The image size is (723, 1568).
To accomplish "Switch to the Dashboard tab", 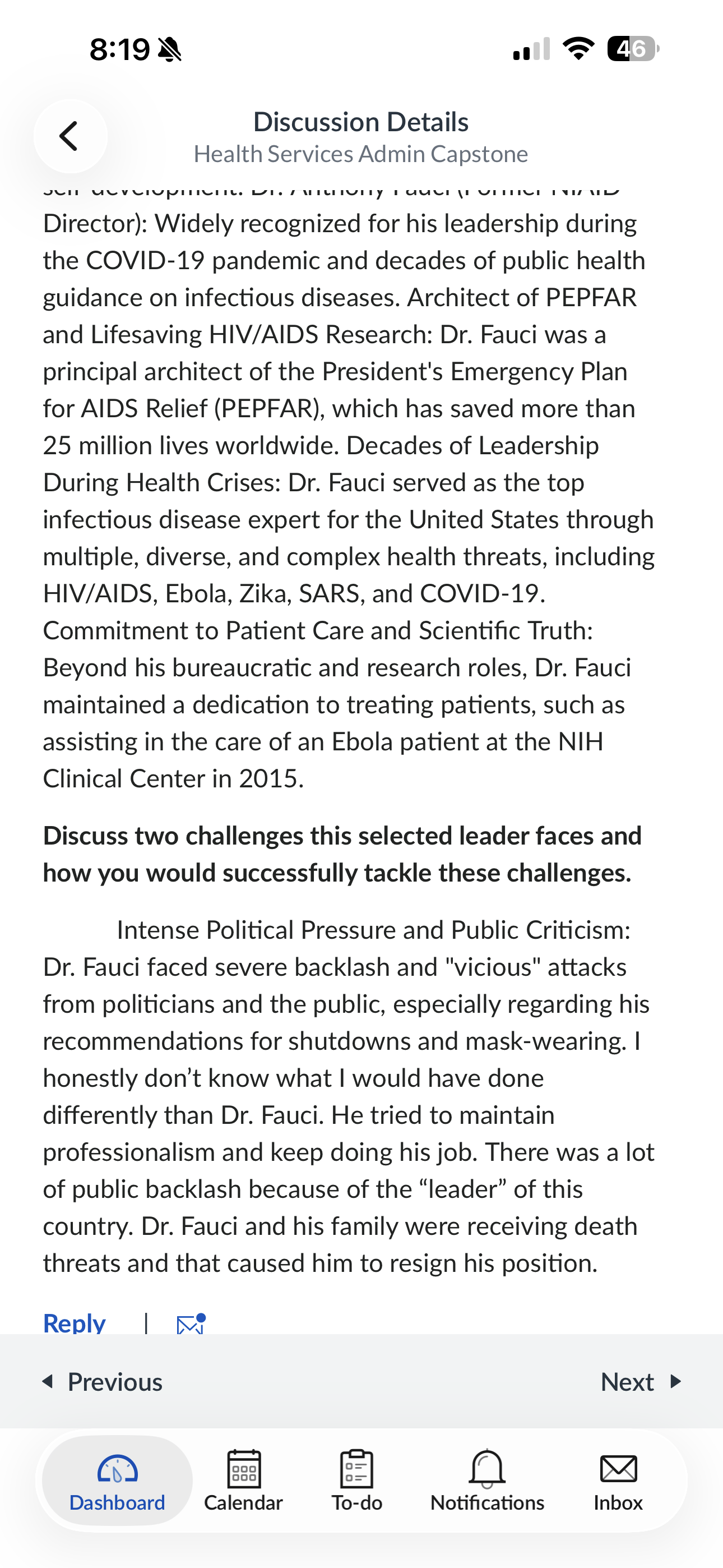I will coord(118,1481).
